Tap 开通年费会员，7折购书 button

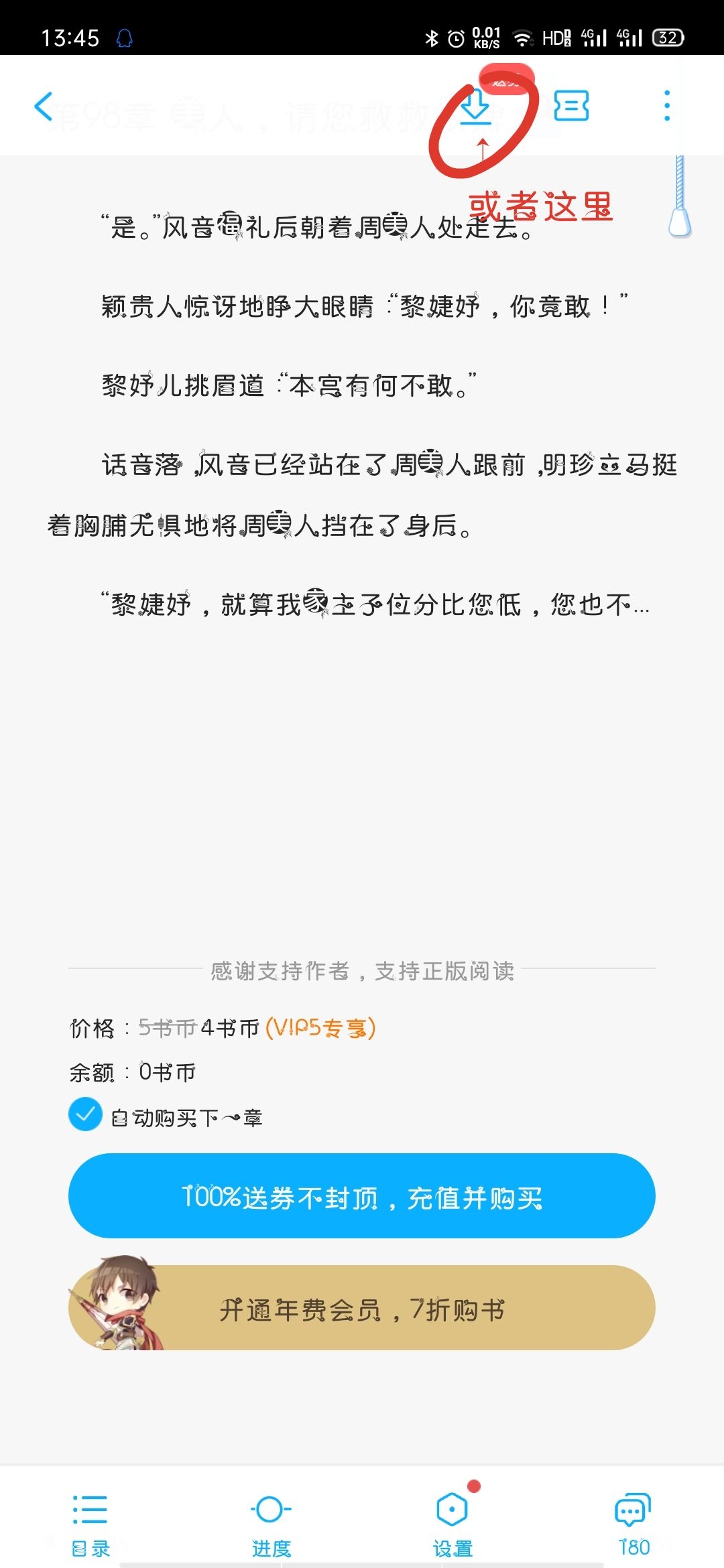tap(362, 1307)
